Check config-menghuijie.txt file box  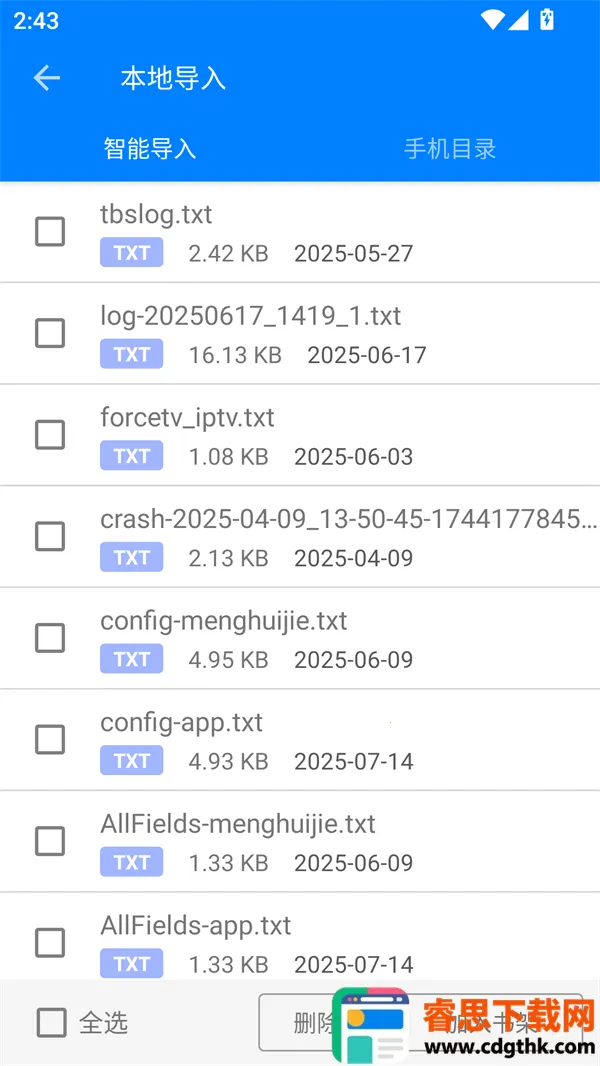[x=50, y=638]
